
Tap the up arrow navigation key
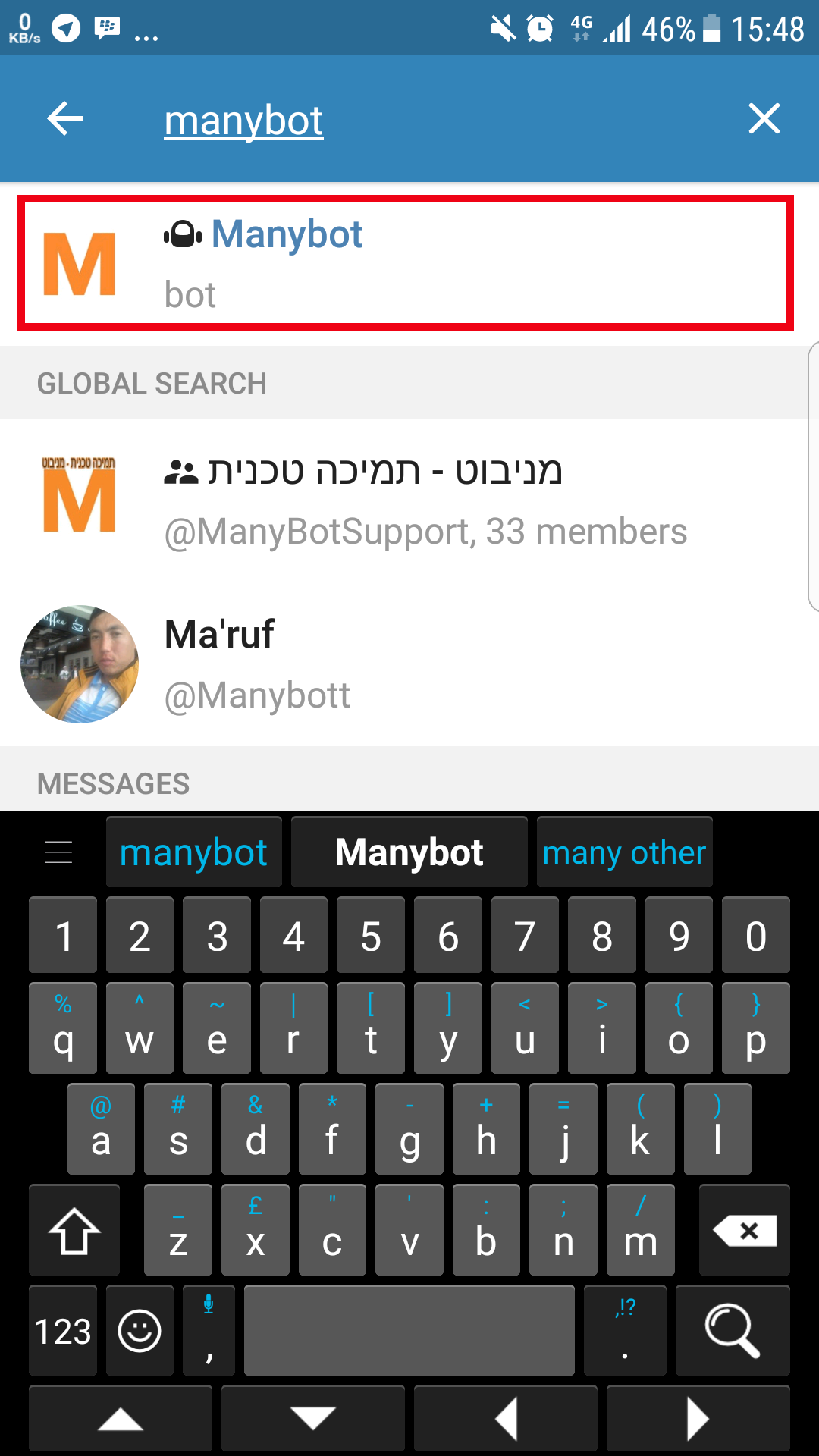click(x=120, y=1418)
